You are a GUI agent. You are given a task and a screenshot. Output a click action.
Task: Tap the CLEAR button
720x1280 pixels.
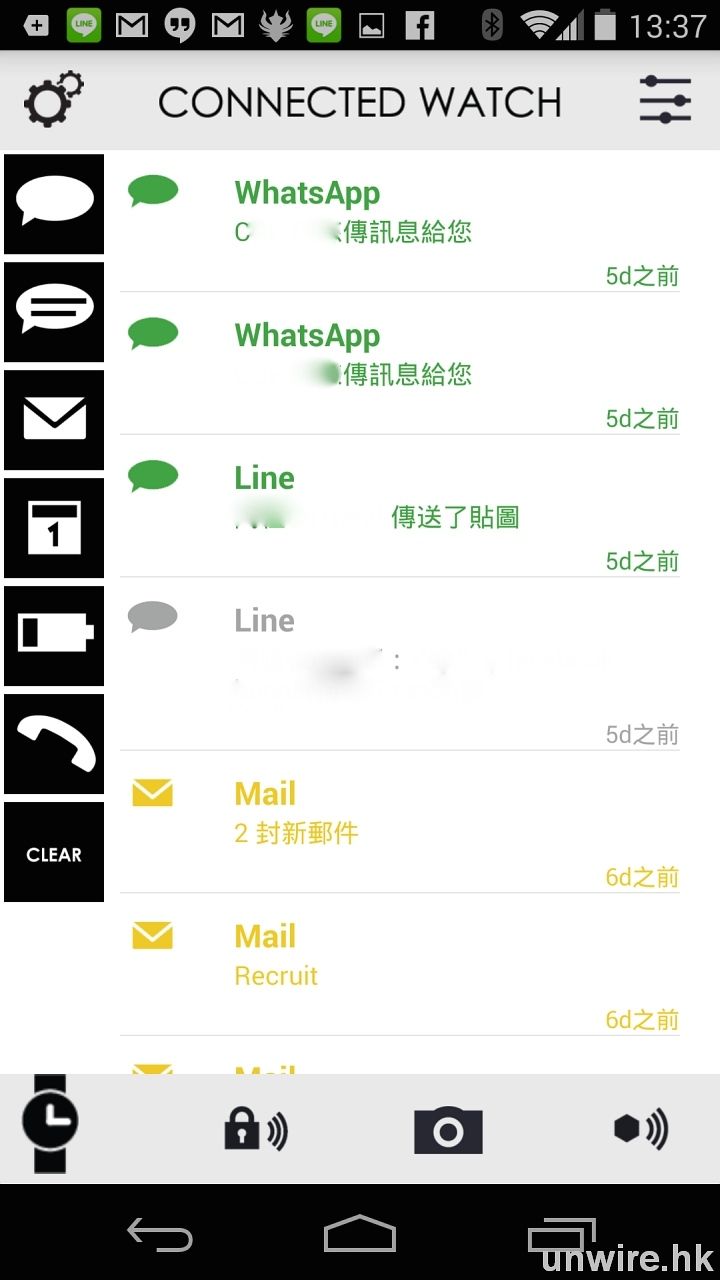click(x=54, y=853)
